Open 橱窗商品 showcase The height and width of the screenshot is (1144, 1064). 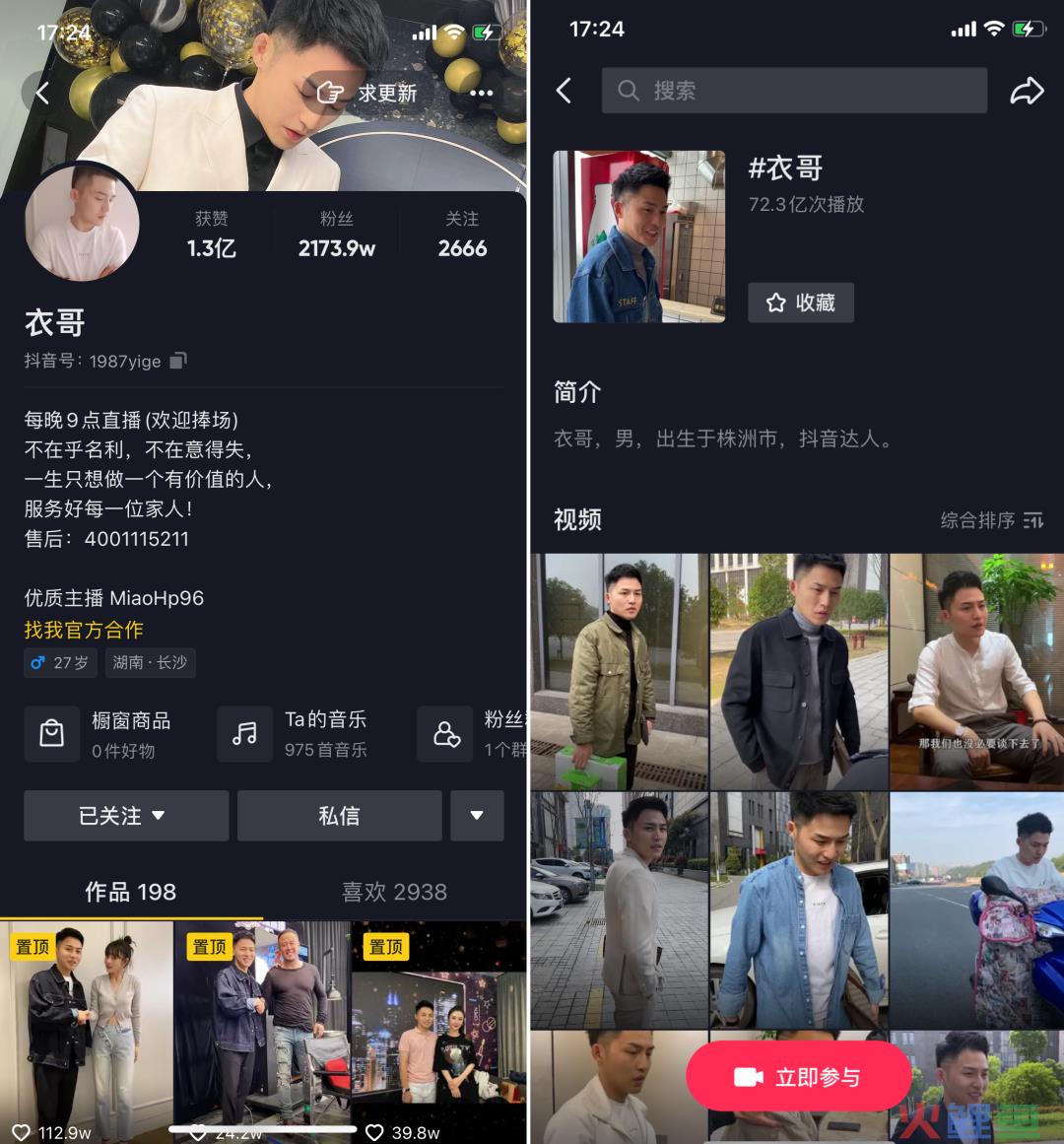pyautogui.click(x=99, y=734)
